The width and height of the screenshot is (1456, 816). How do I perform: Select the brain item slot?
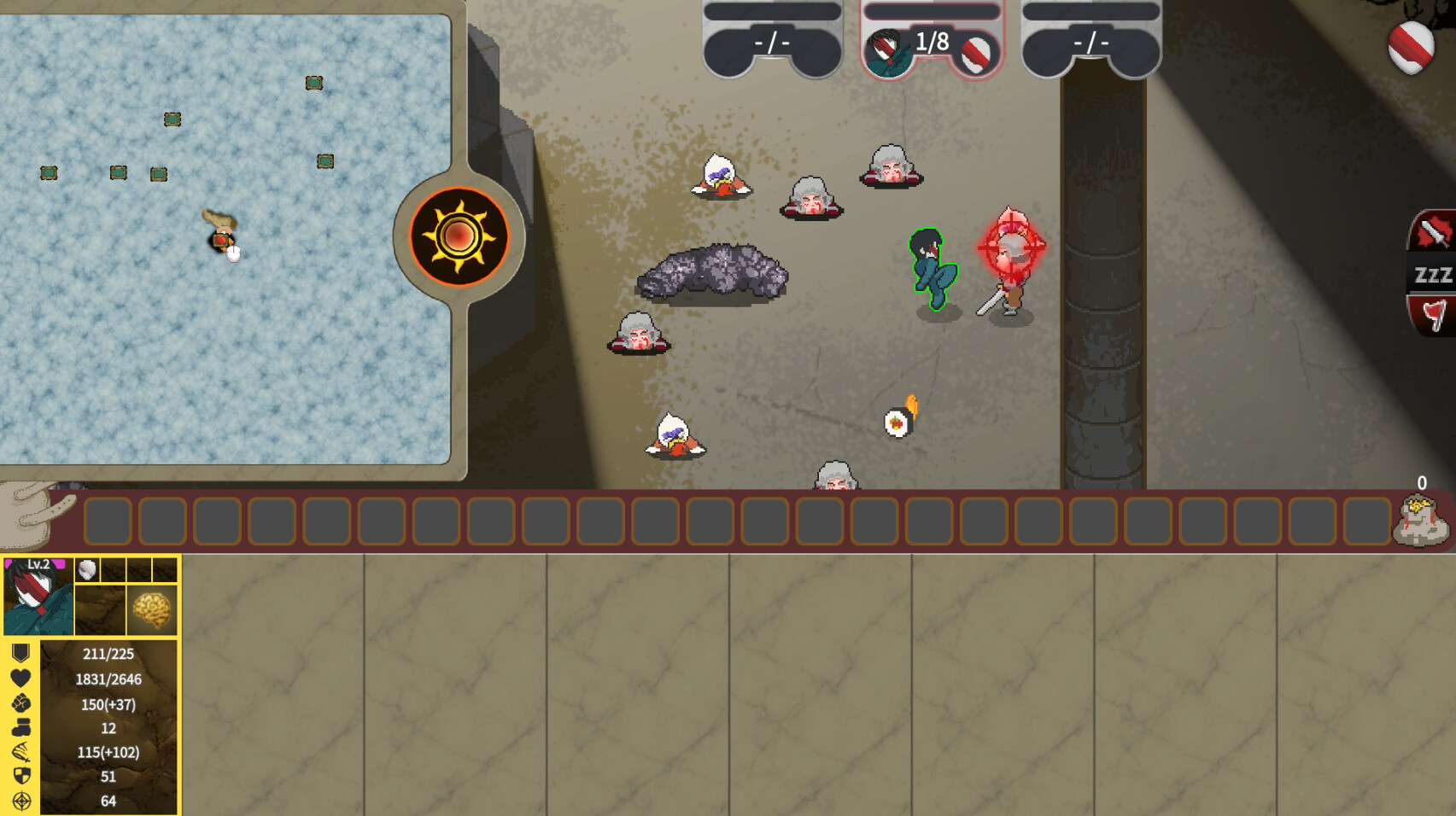click(152, 609)
